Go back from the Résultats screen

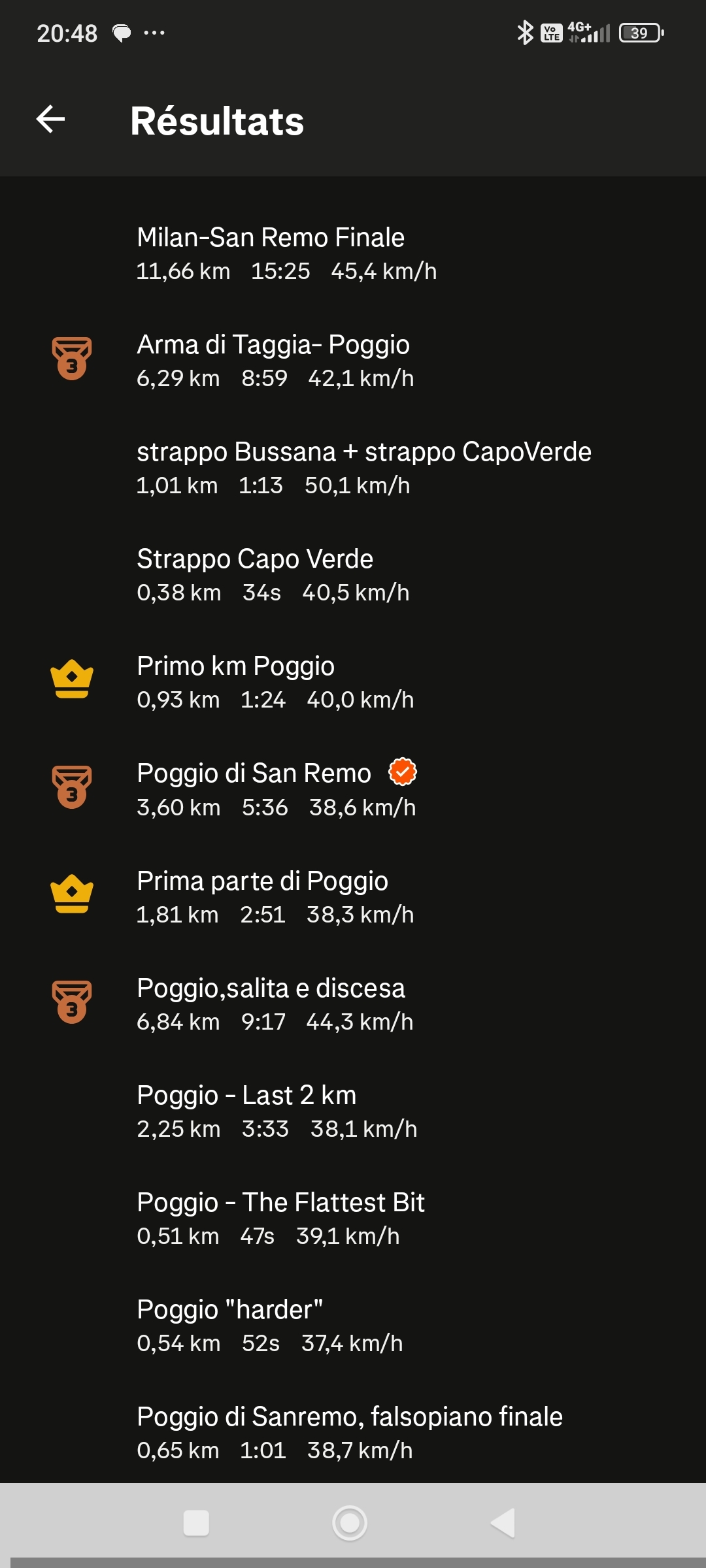pyautogui.click(x=50, y=119)
